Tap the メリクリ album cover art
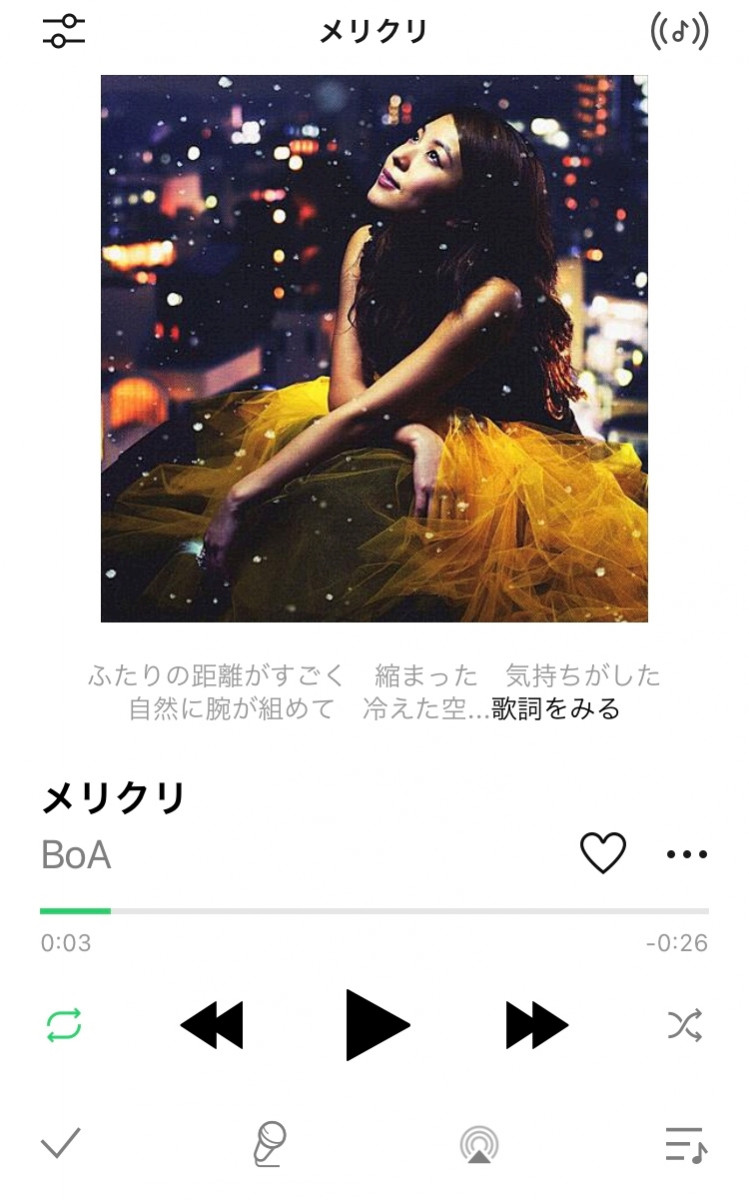Screen dimensions: 749x1200 point(374,348)
